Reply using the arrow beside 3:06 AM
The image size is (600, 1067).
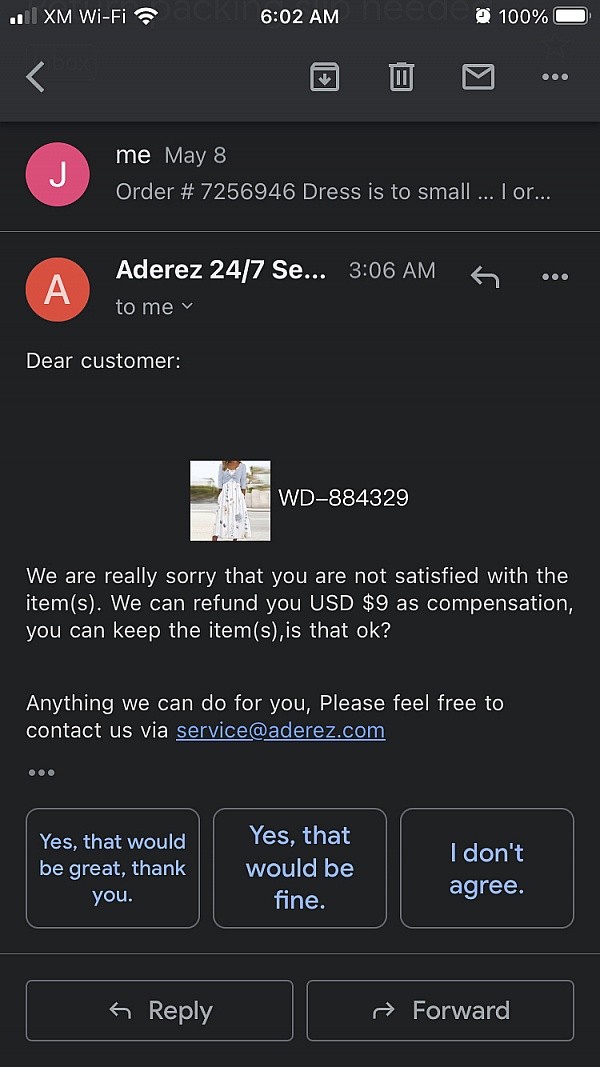coord(485,276)
